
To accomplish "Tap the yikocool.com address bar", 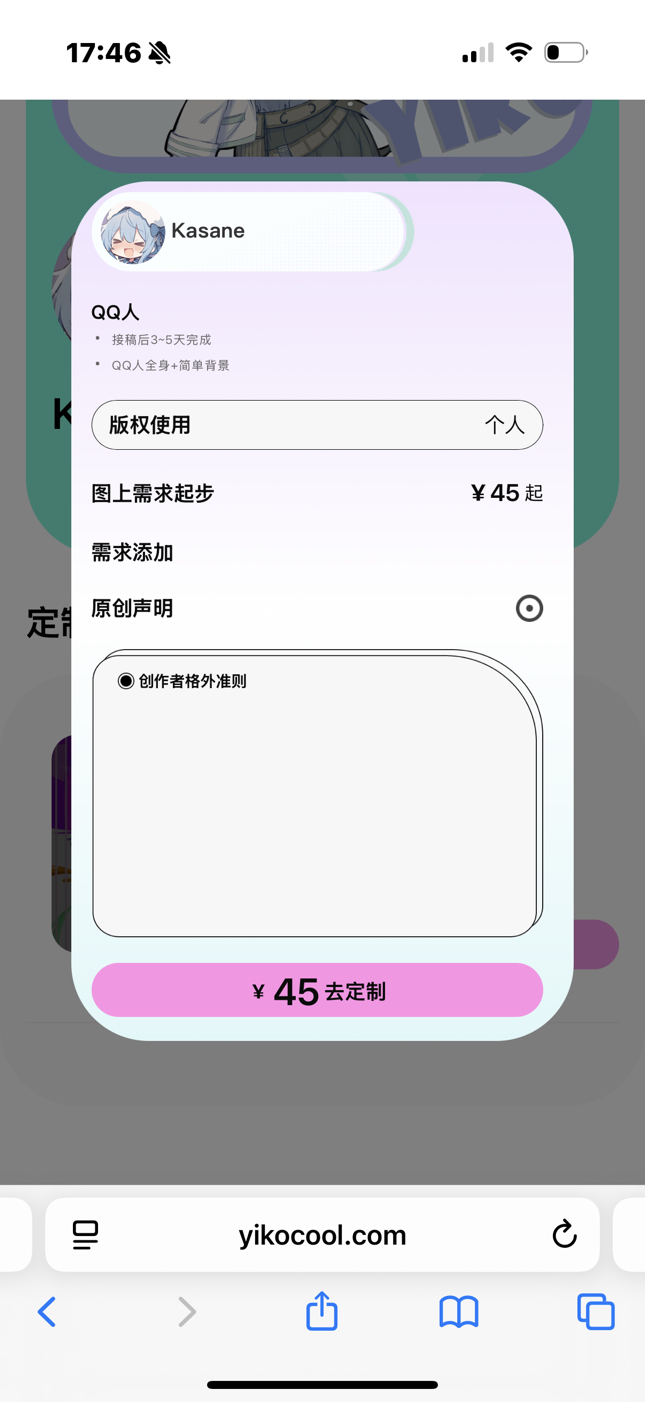I will tap(322, 1235).
